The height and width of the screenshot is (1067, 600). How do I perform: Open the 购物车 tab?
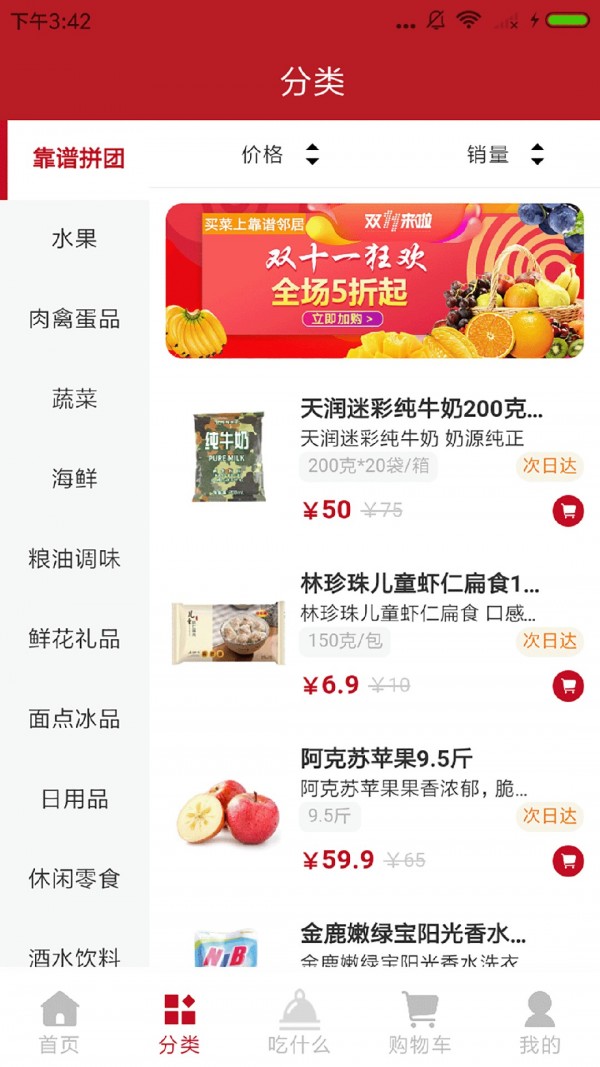[419, 1023]
